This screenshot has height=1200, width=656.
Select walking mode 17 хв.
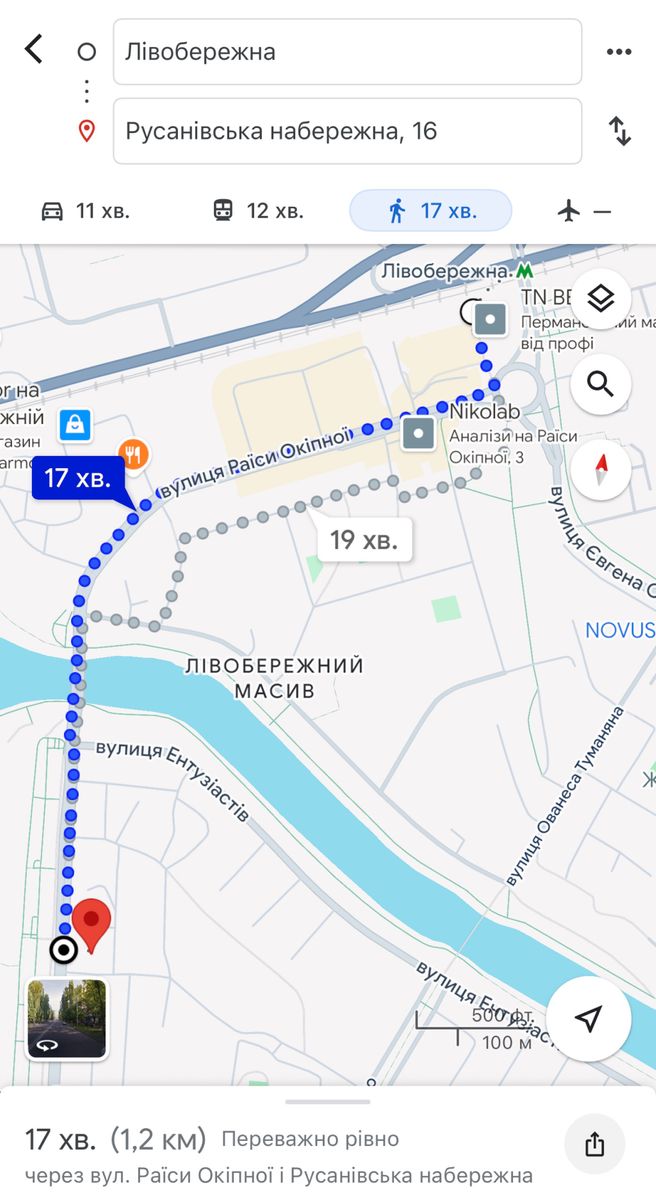(431, 211)
